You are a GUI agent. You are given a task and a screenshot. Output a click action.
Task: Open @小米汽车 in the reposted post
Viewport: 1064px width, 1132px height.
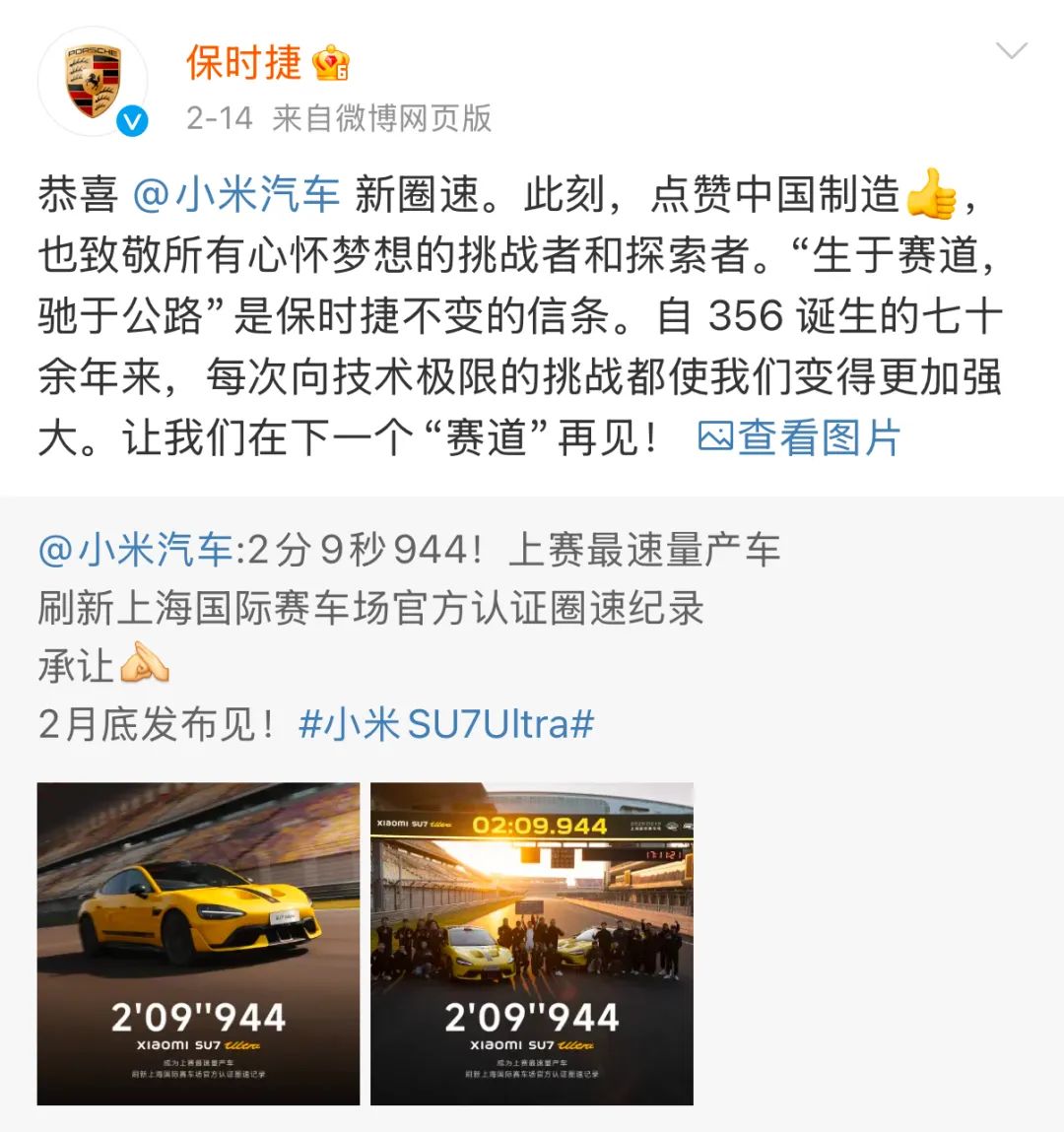(x=135, y=549)
